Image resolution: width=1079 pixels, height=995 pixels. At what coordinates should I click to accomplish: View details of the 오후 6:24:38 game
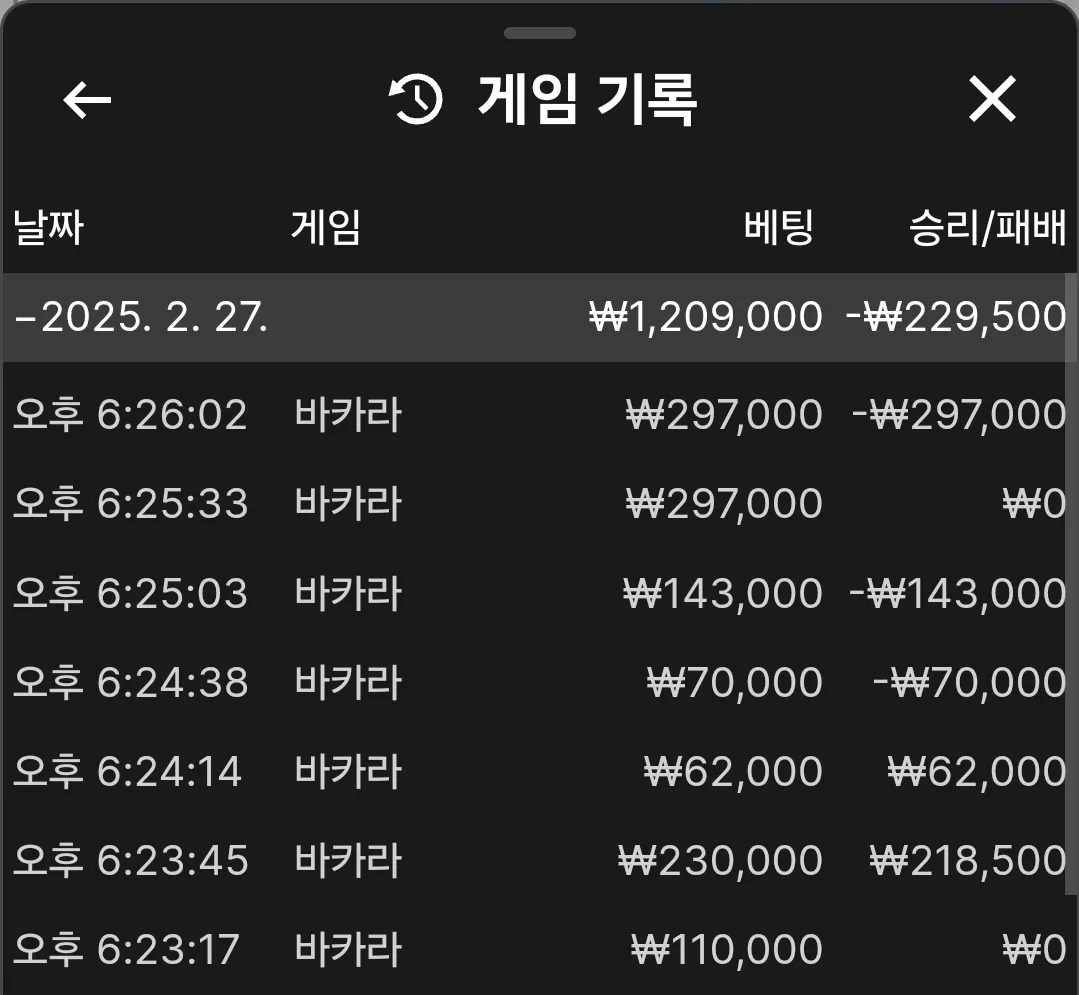540,683
